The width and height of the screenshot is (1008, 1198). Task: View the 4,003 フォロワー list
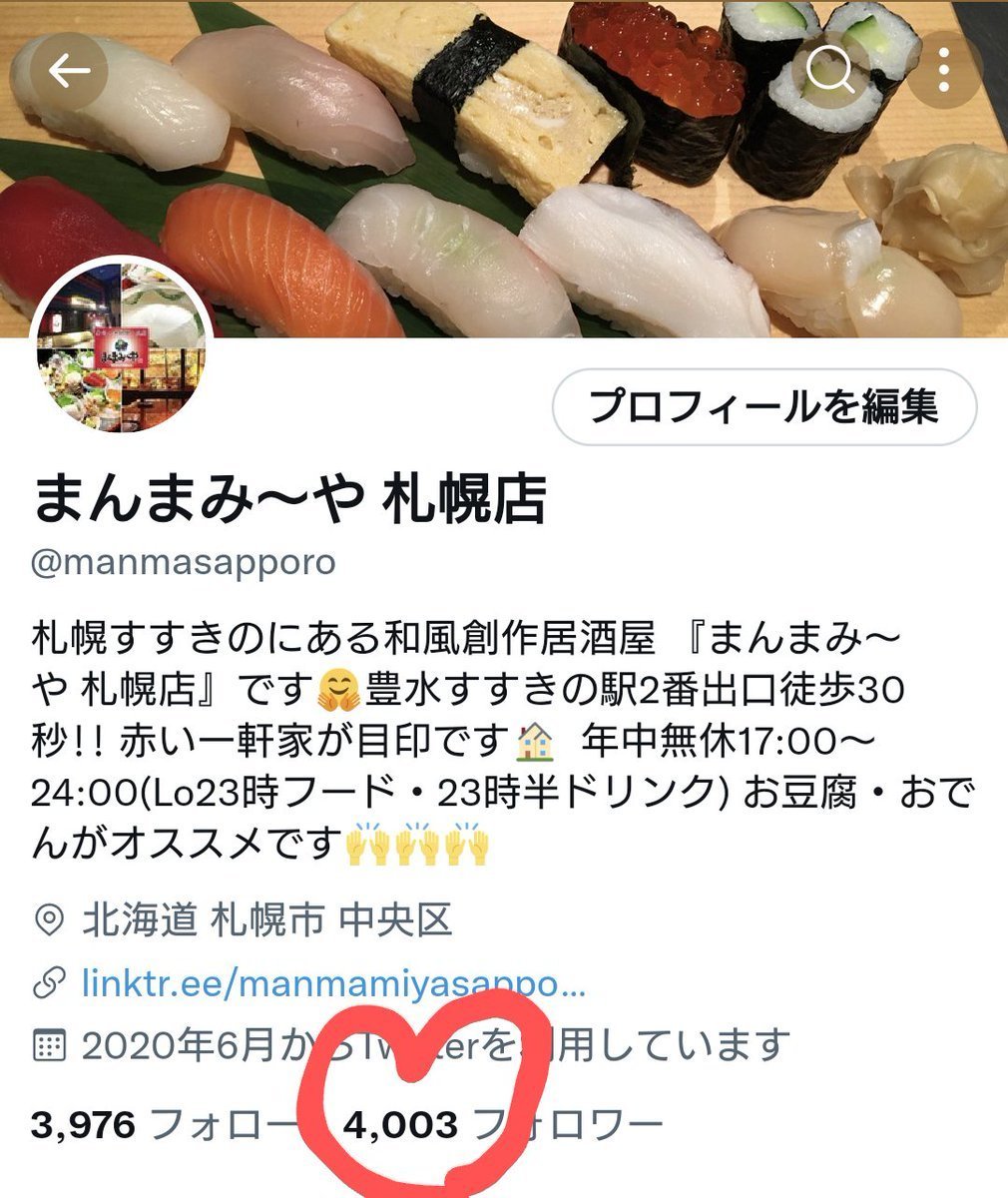coord(499,1125)
